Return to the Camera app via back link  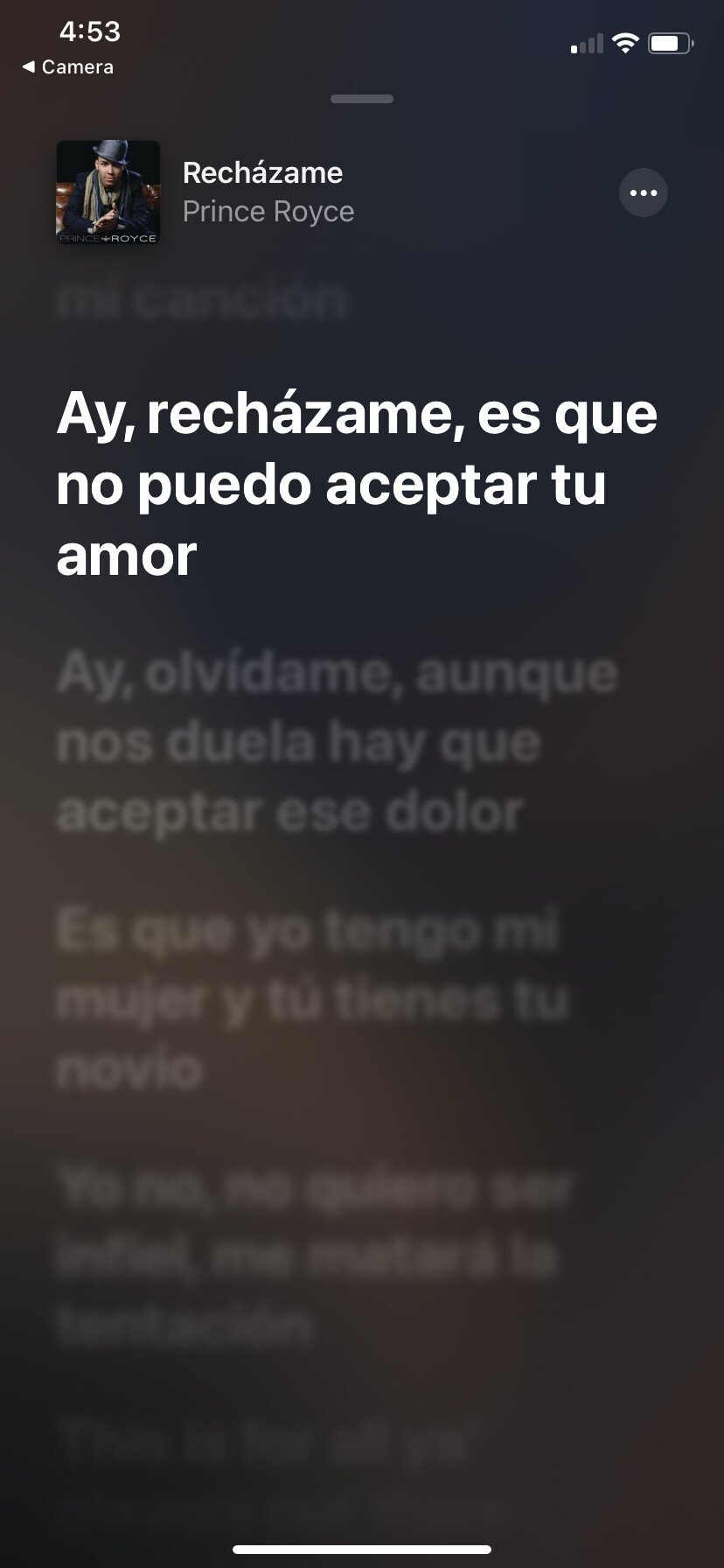(x=68, y=67)
